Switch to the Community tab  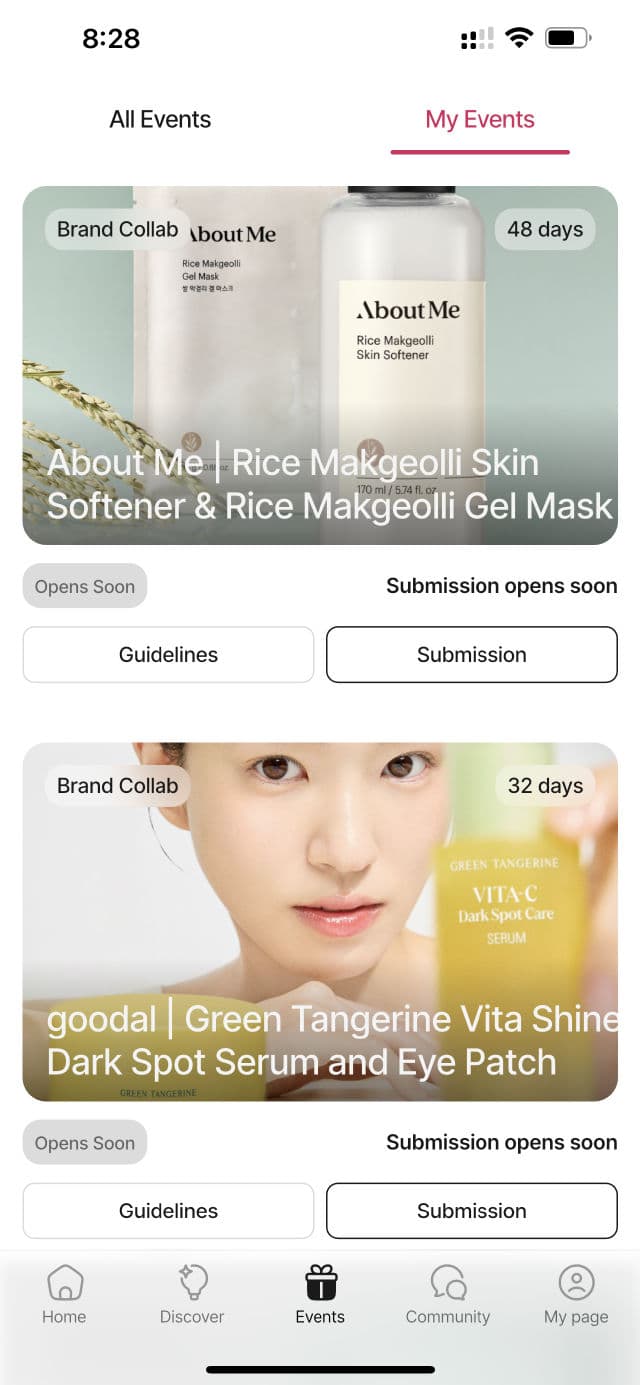tap(448, 1295)
